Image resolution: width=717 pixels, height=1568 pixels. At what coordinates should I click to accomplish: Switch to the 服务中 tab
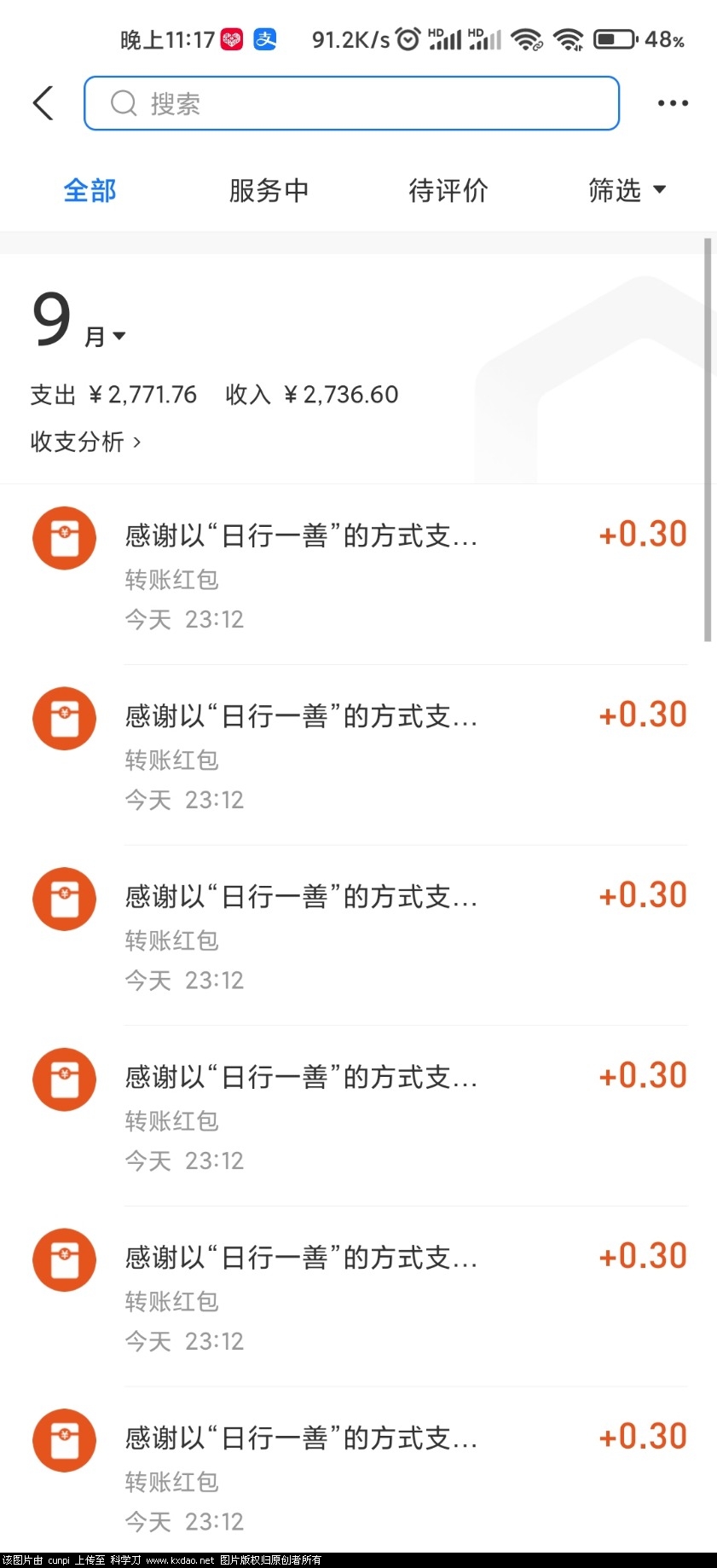269,191
